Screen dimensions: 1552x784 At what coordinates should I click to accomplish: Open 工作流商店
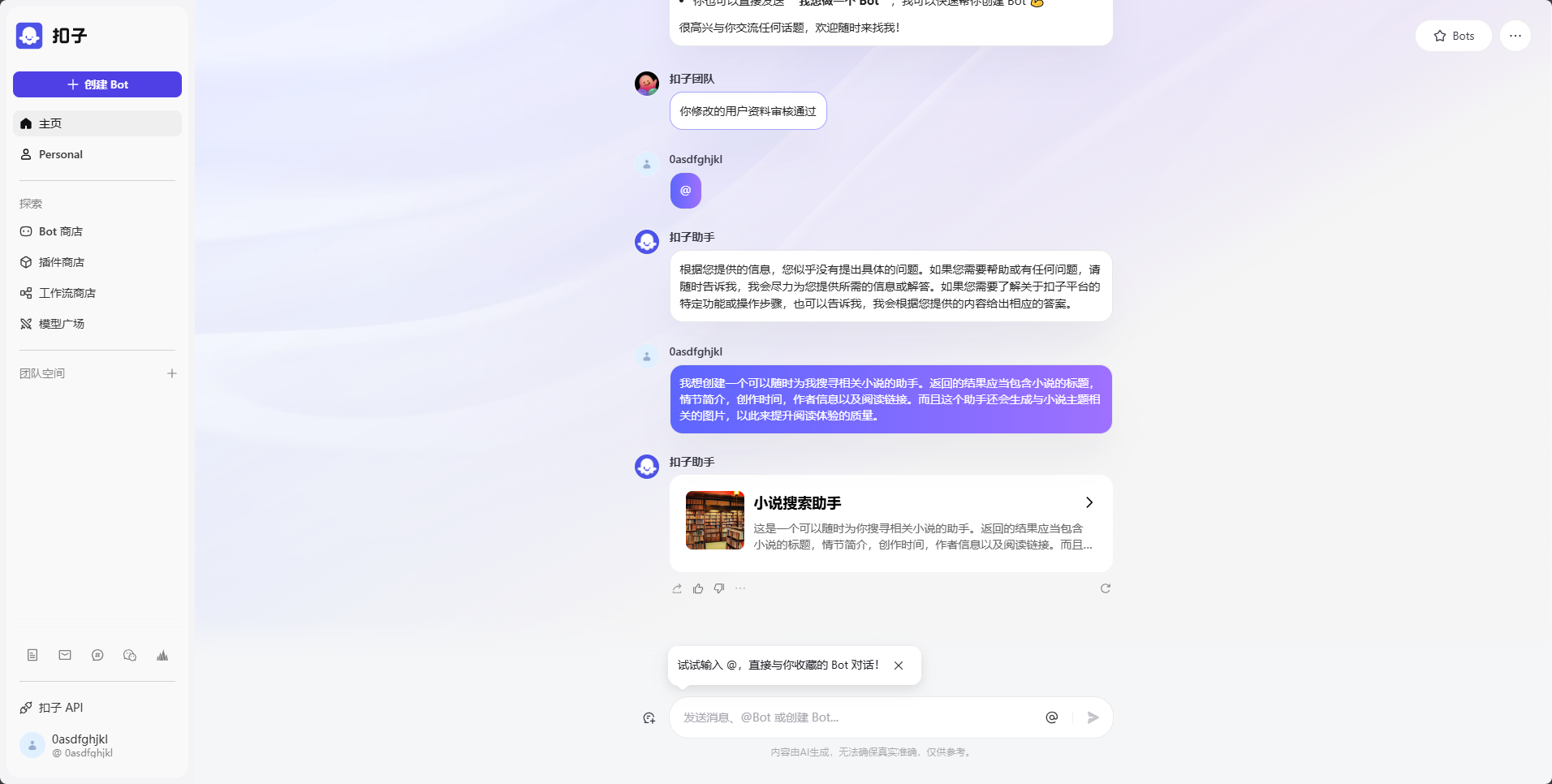point(67,293)
